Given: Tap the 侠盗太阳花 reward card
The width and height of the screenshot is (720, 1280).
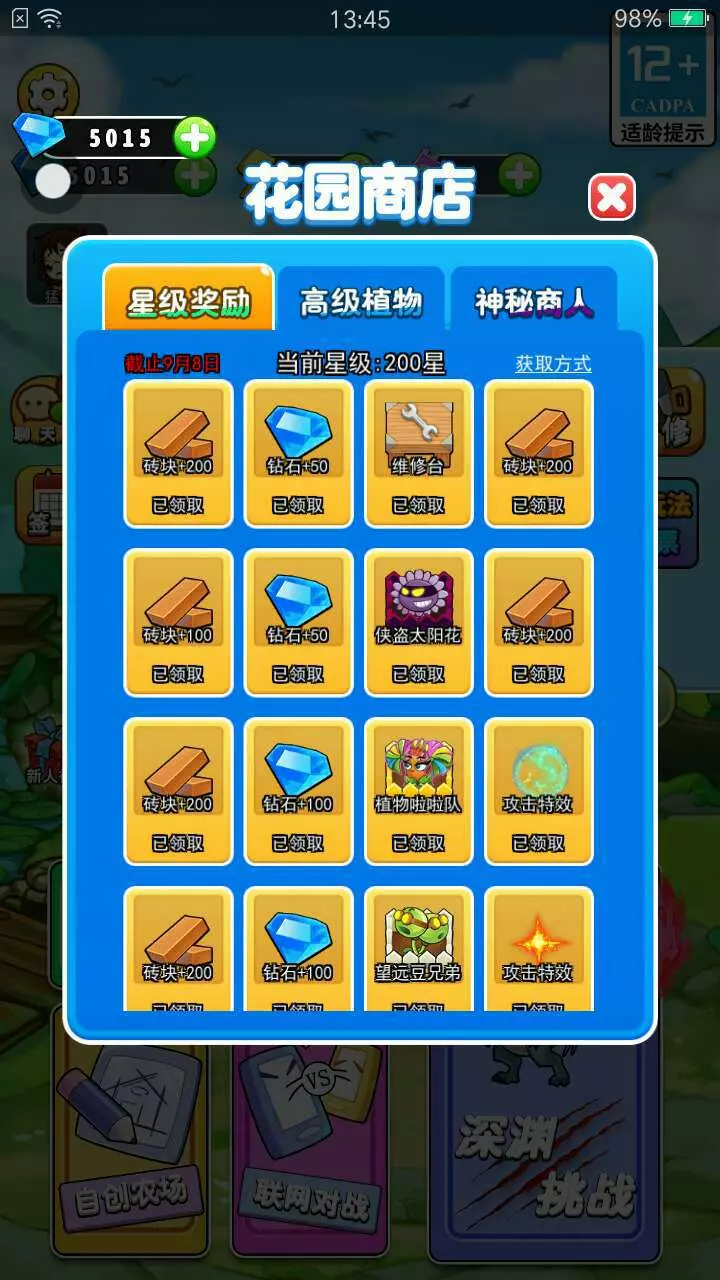Looking at the screenshot, I should point(419,622).
